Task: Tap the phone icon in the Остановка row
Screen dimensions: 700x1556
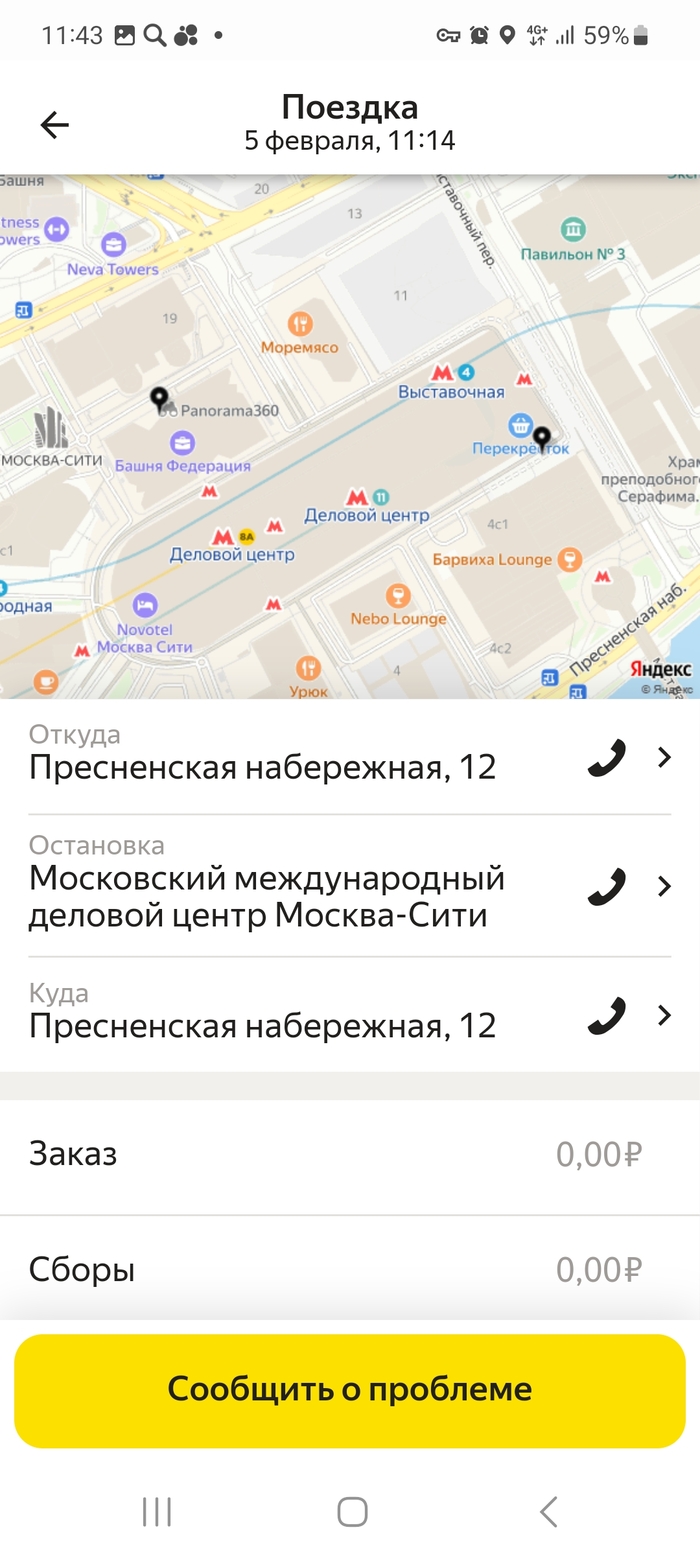Action: point(606,886)
